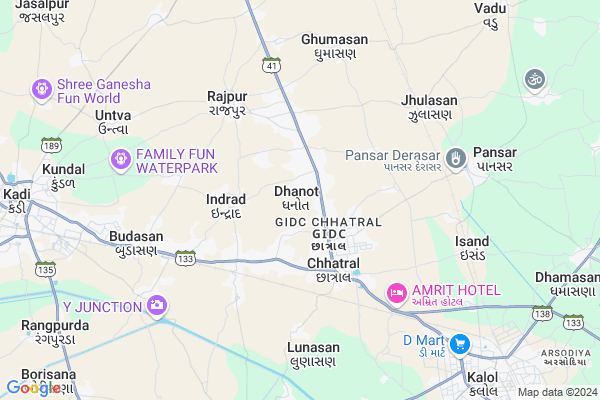This screenshot has width=600, height=400.
Task: Select the D Mart shopping marker
Action: tap(460, 344)
